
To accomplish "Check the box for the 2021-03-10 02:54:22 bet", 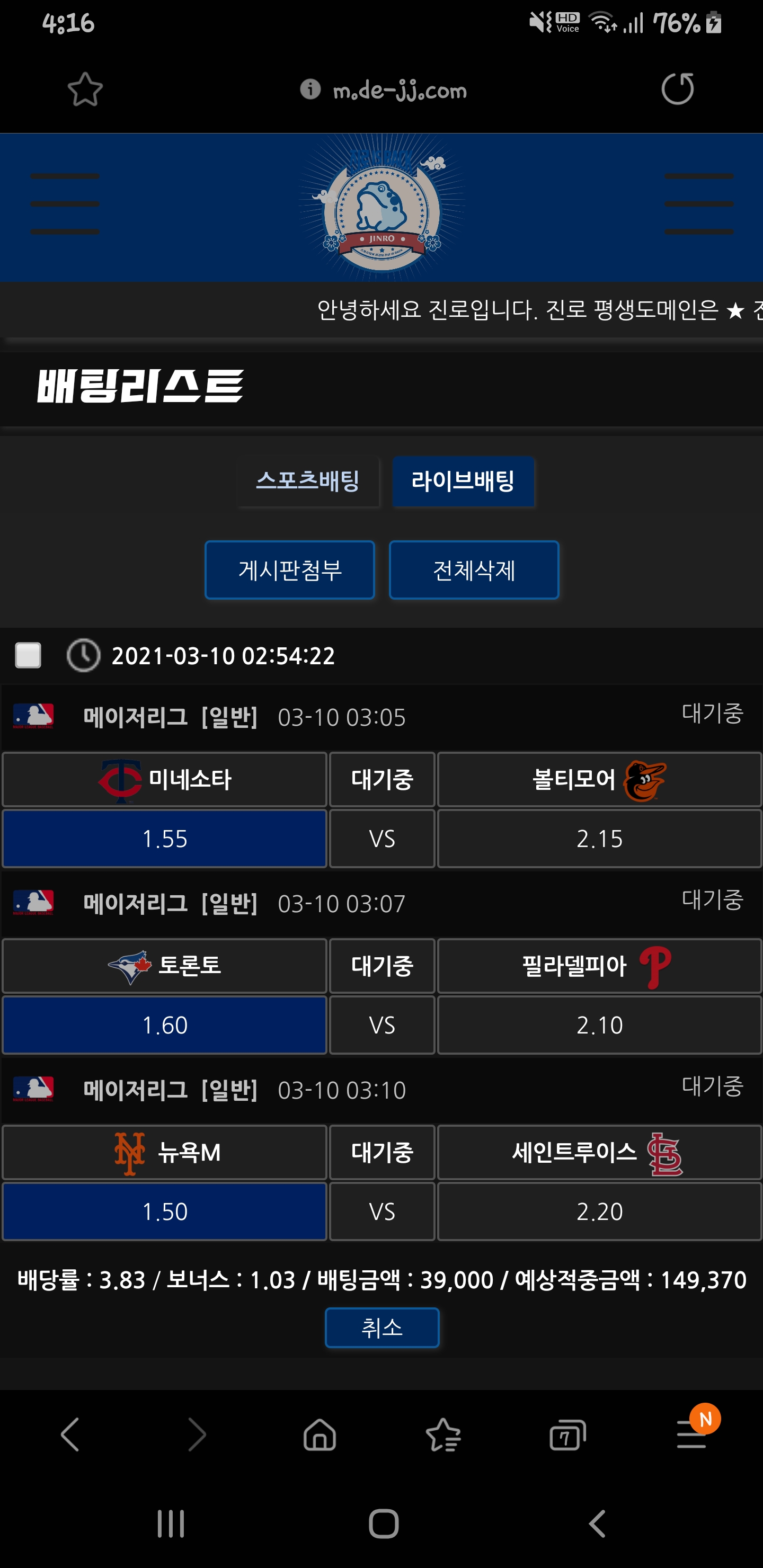I will [x=28, y=656].
